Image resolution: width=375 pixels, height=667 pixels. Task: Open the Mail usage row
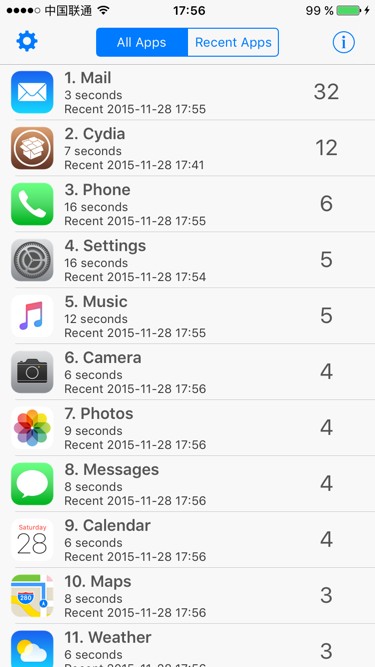pyautogui.click(x=188, y=92)
